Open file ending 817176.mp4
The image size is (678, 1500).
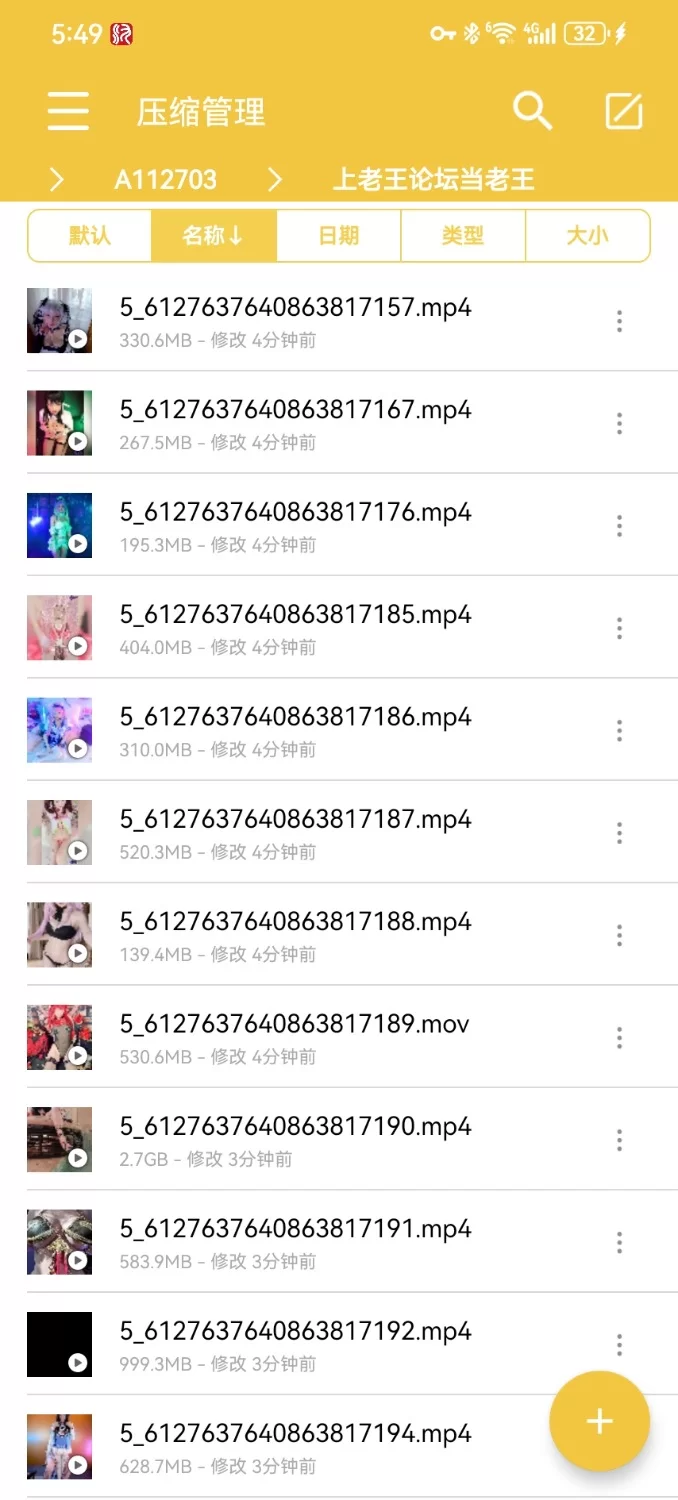coord(295,525)
